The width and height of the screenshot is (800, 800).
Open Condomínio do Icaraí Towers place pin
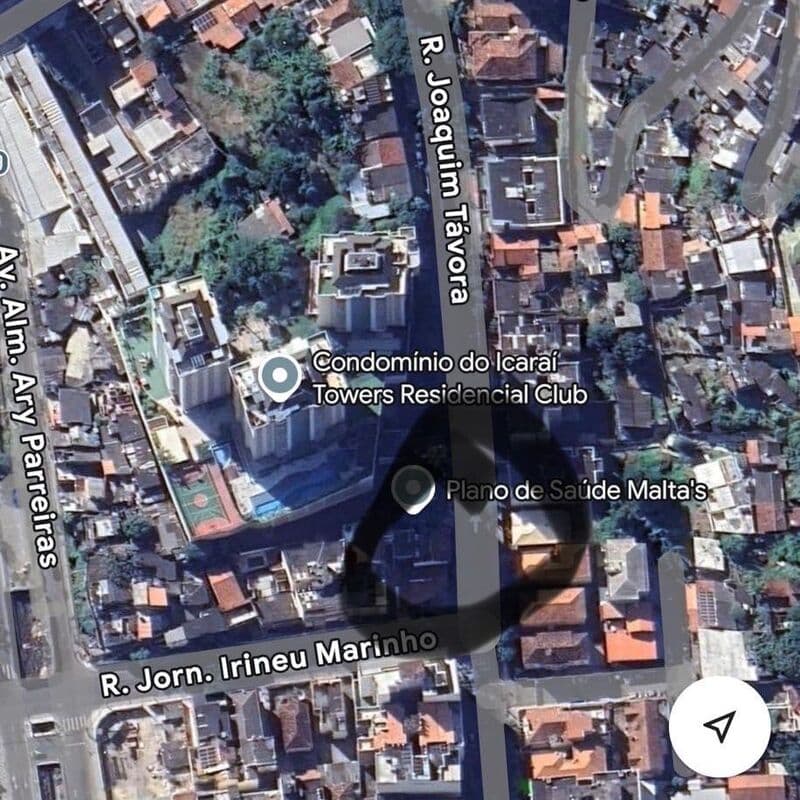280,379
